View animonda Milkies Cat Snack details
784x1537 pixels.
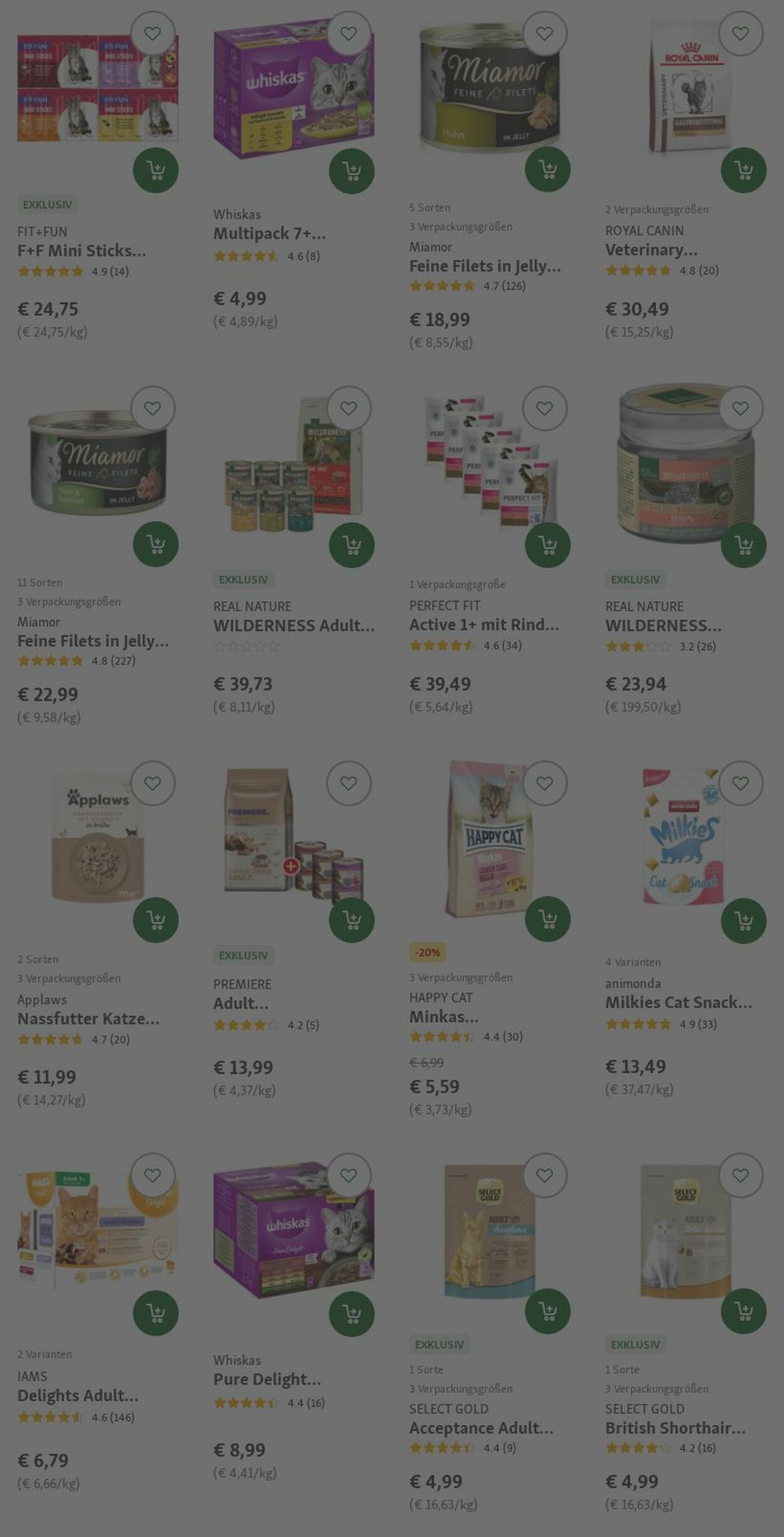click(x=678, y=1003)
